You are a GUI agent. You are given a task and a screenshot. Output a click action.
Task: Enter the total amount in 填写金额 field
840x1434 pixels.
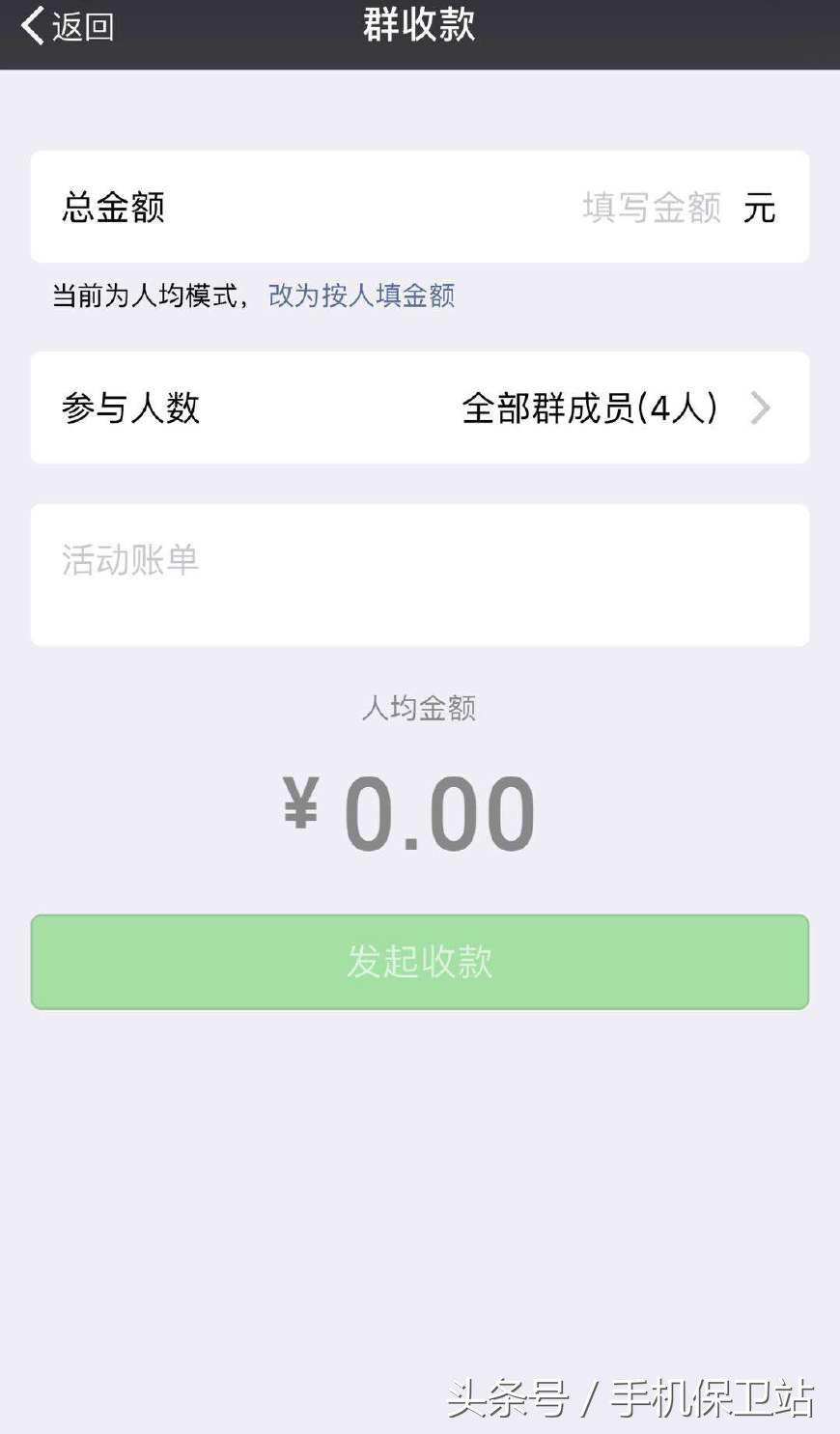(x=651, y=208)
